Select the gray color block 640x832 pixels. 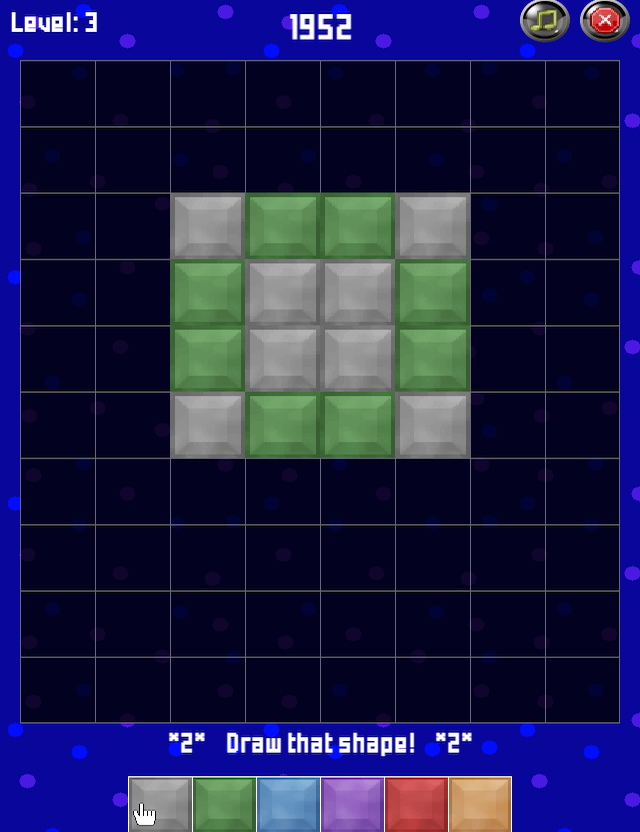[x=160, y=804]
